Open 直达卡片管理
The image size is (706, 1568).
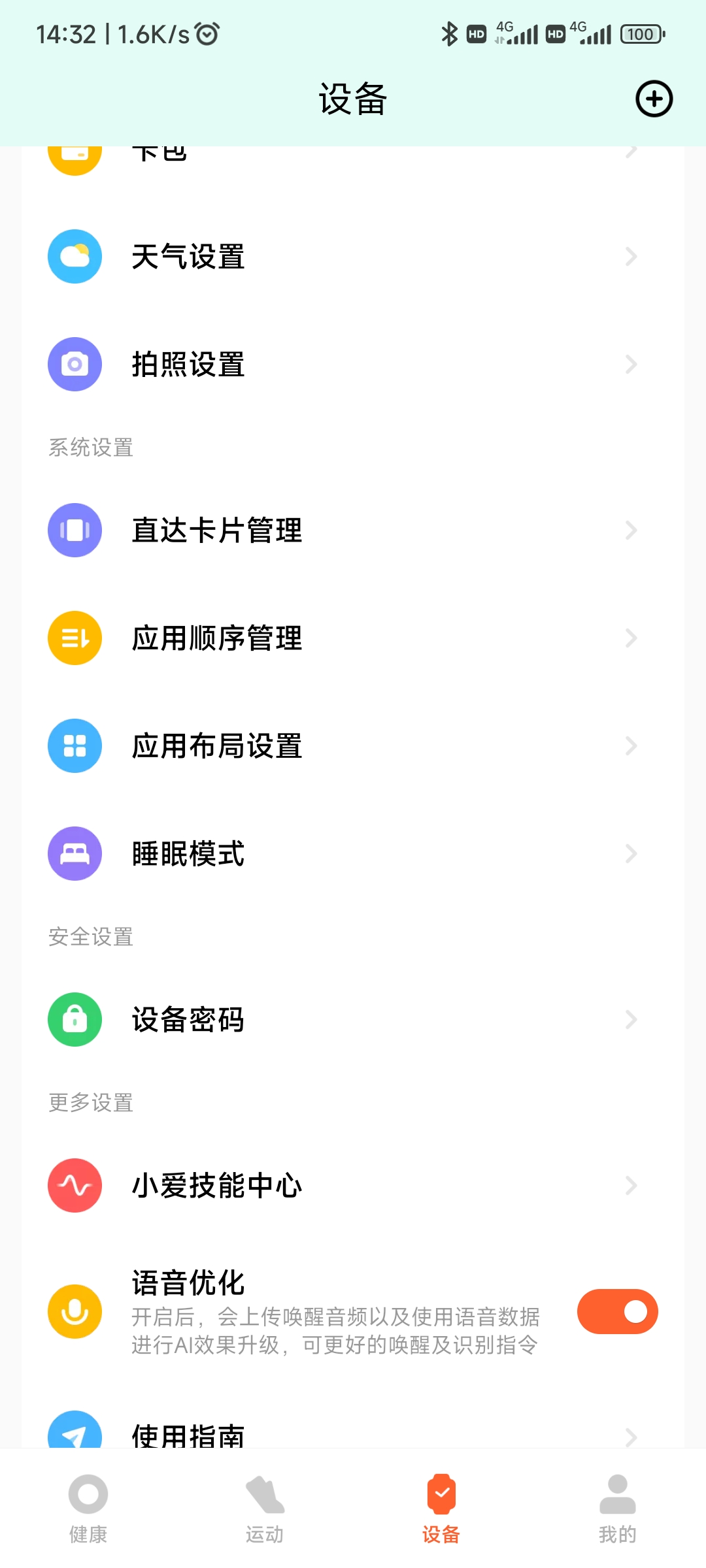(353, 531)
